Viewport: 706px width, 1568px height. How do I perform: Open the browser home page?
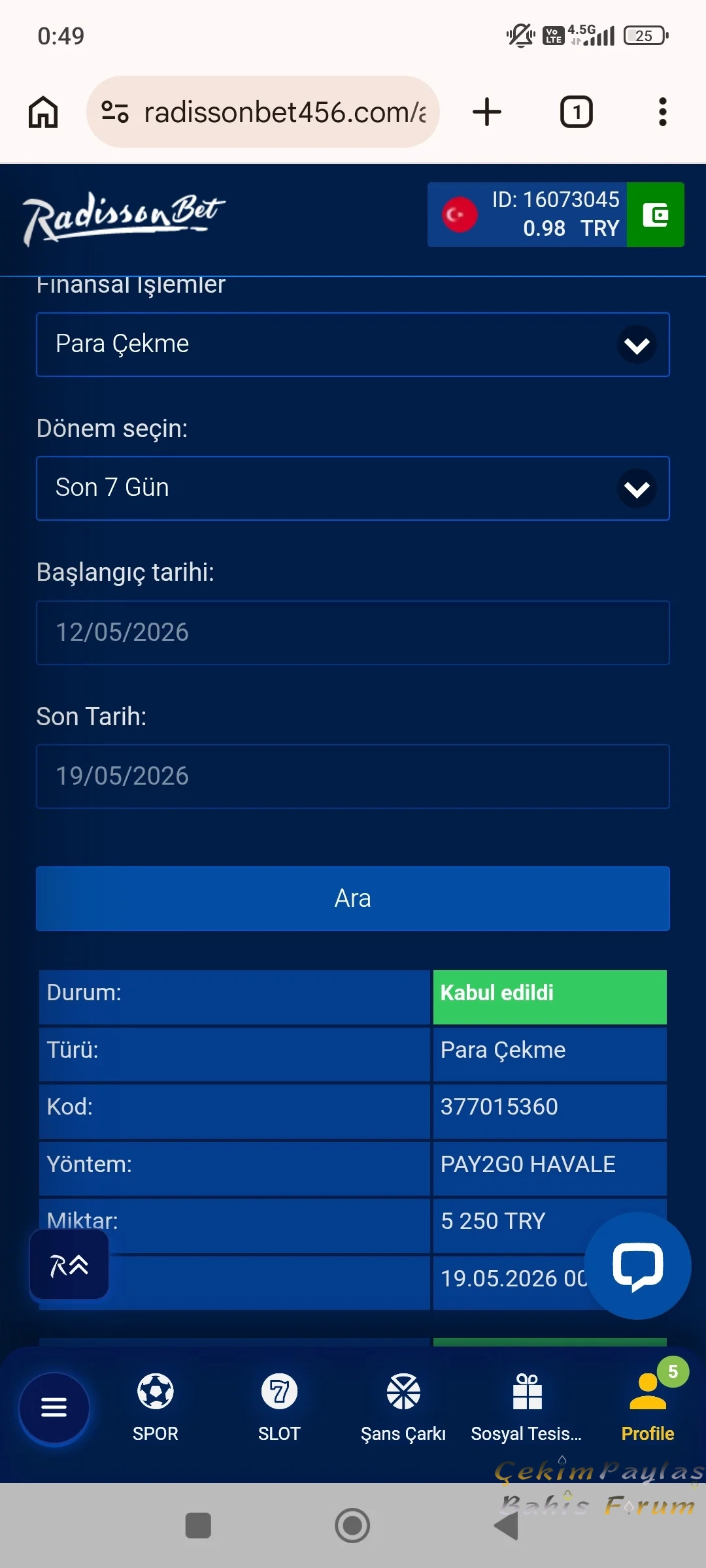coord(43,112)
